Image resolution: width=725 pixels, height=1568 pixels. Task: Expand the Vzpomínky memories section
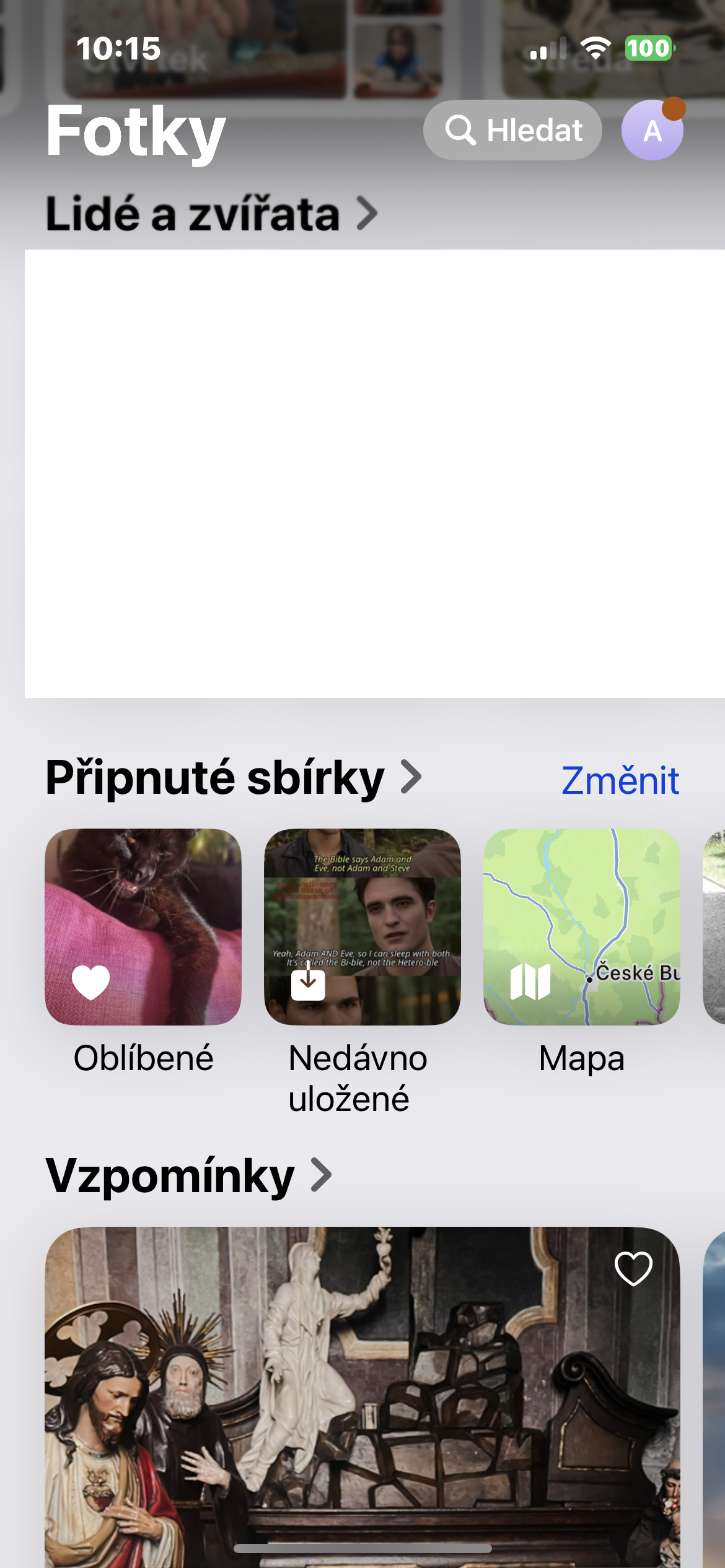point(188,1175)
